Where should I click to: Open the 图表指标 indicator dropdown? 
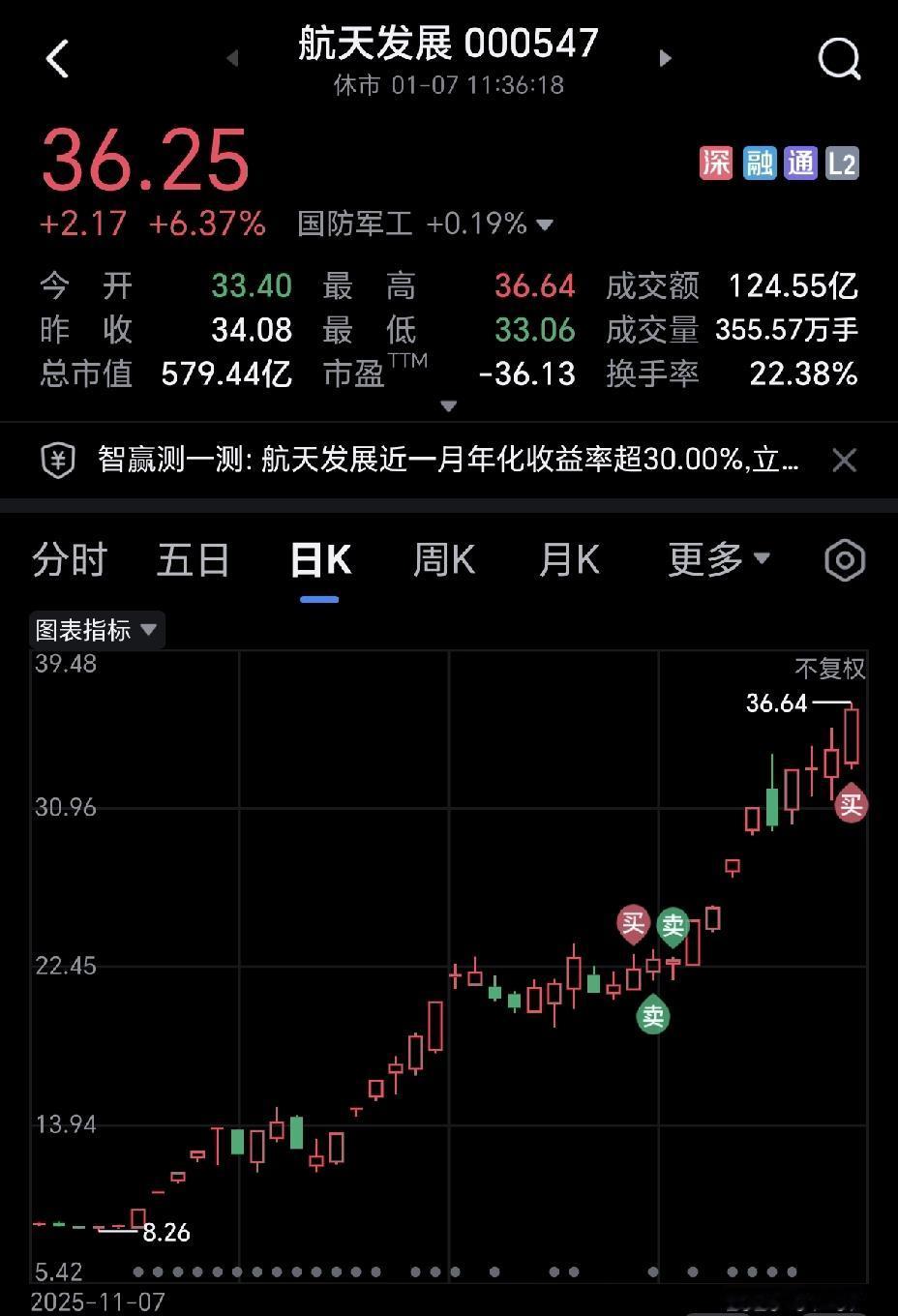(95, 629)
